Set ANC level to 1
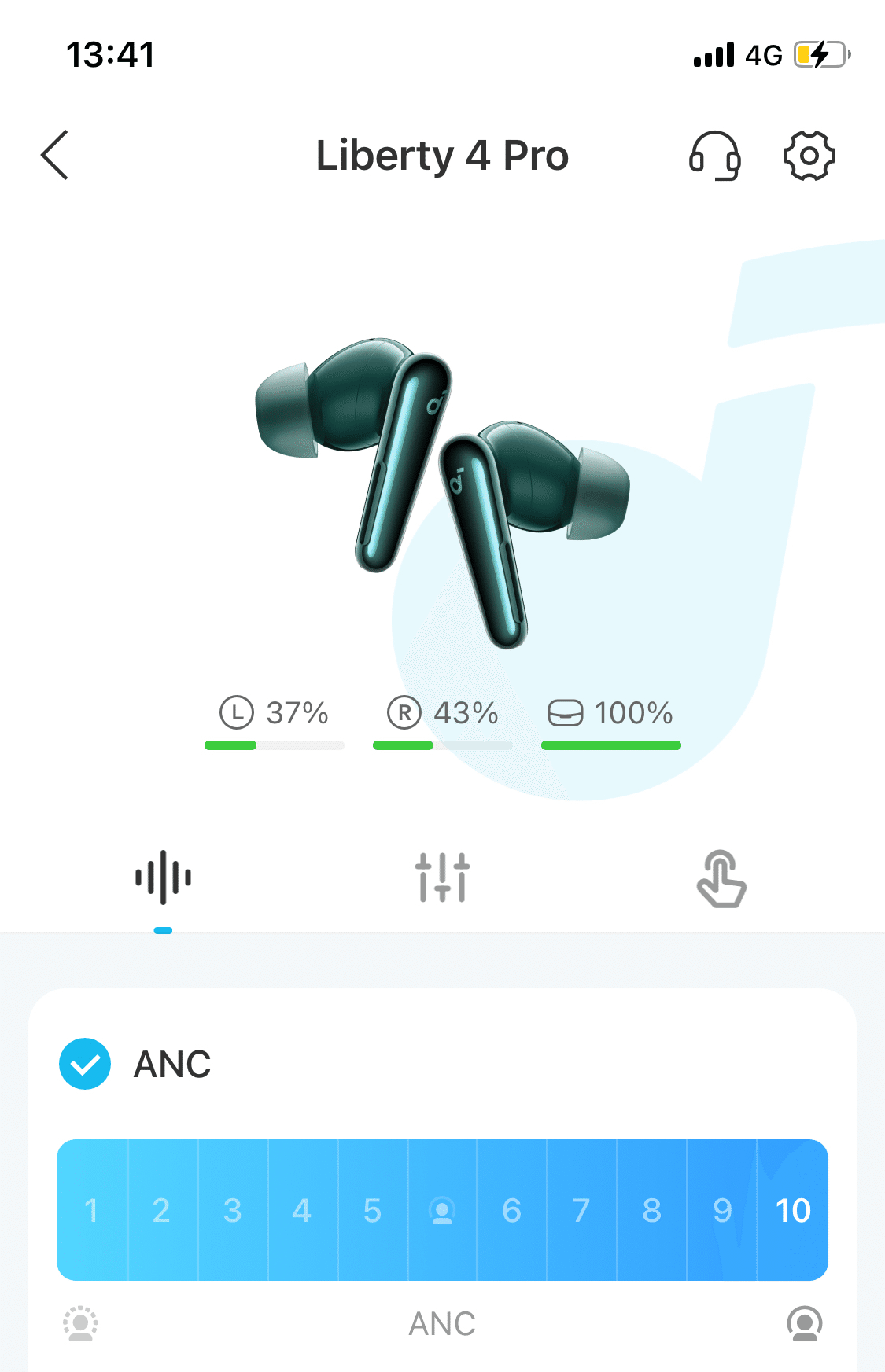Screen dimensions: 885x1372 tap(92, 1210)
